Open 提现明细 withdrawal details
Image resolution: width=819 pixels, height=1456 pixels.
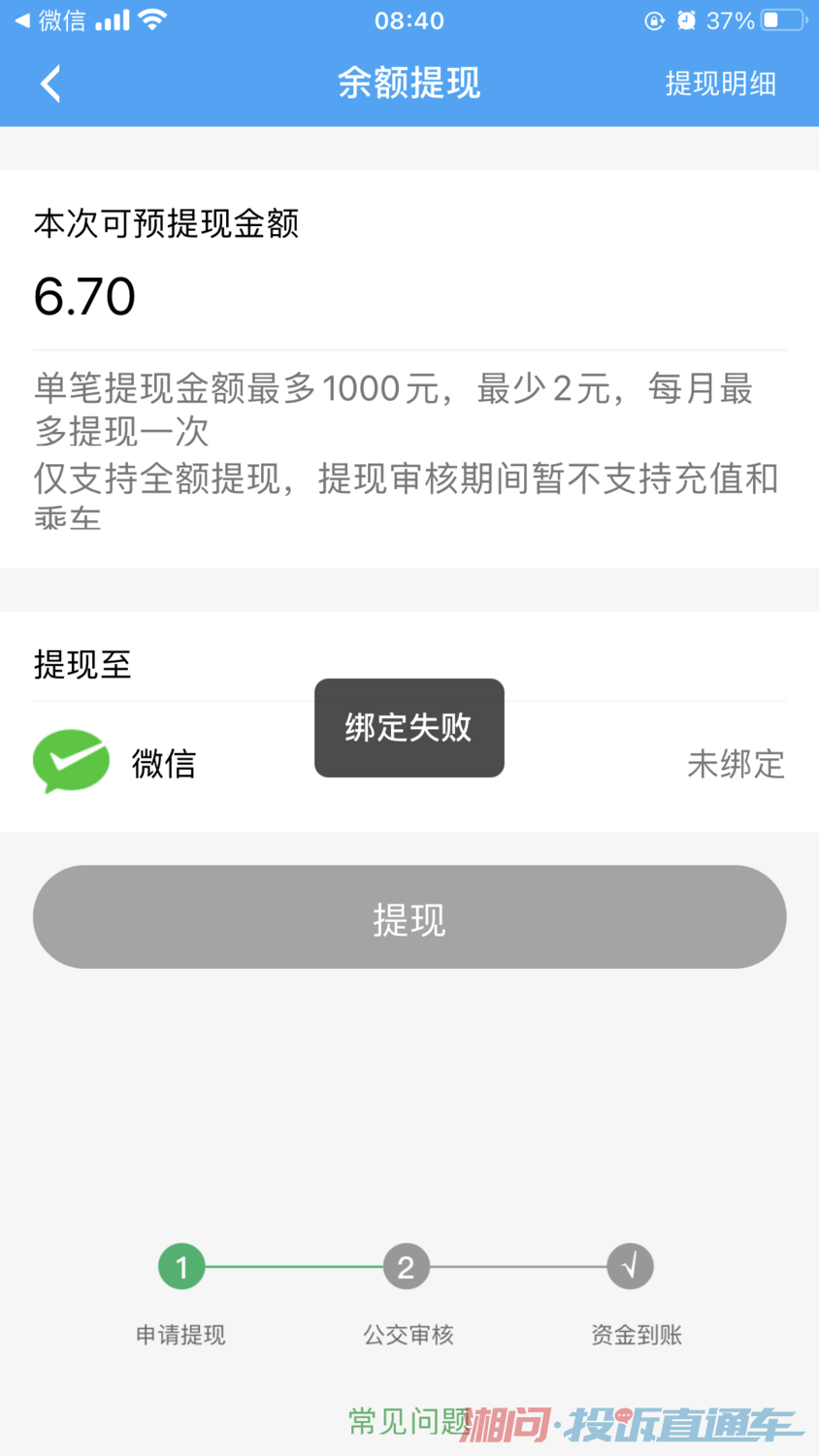point(720,83)
